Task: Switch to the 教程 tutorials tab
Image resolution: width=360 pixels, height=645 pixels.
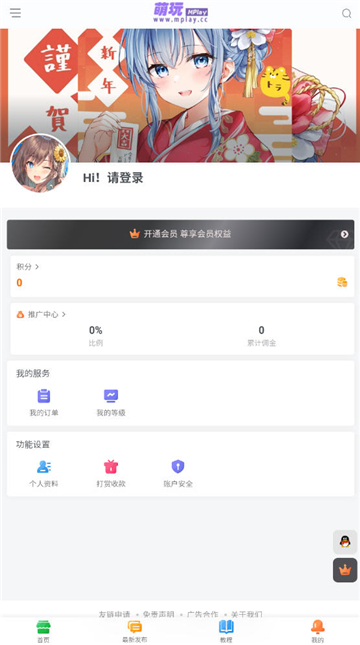Action: pyautogui.click(x=226, y=631)
